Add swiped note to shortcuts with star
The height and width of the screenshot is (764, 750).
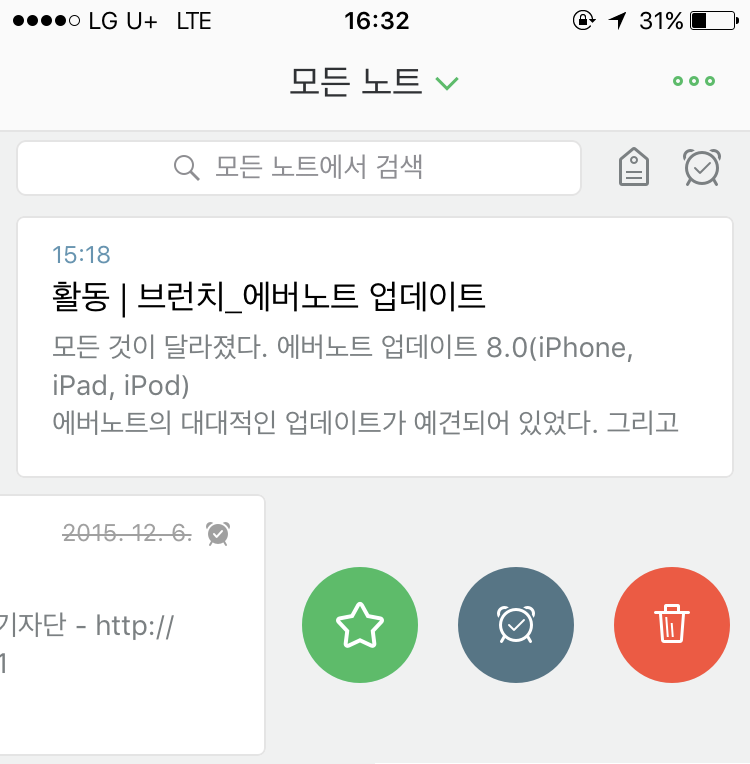[360, 625]
